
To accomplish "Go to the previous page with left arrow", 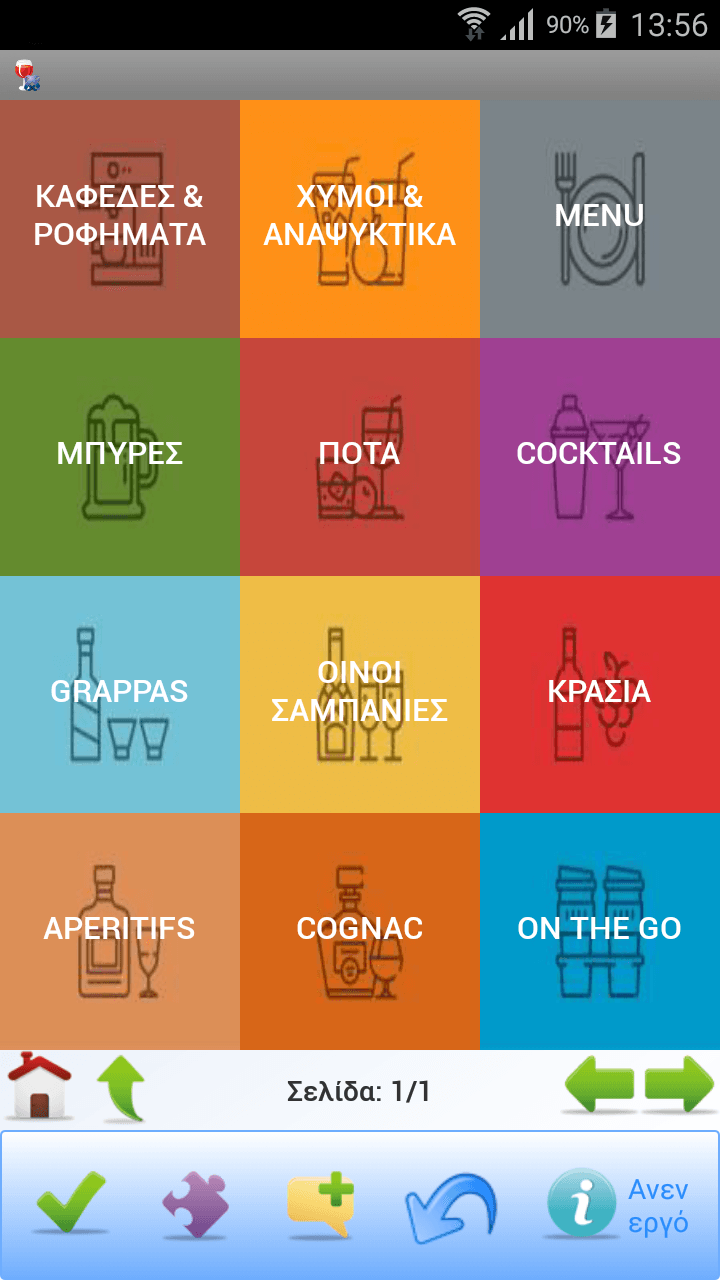I will (x=599, y=1088).
